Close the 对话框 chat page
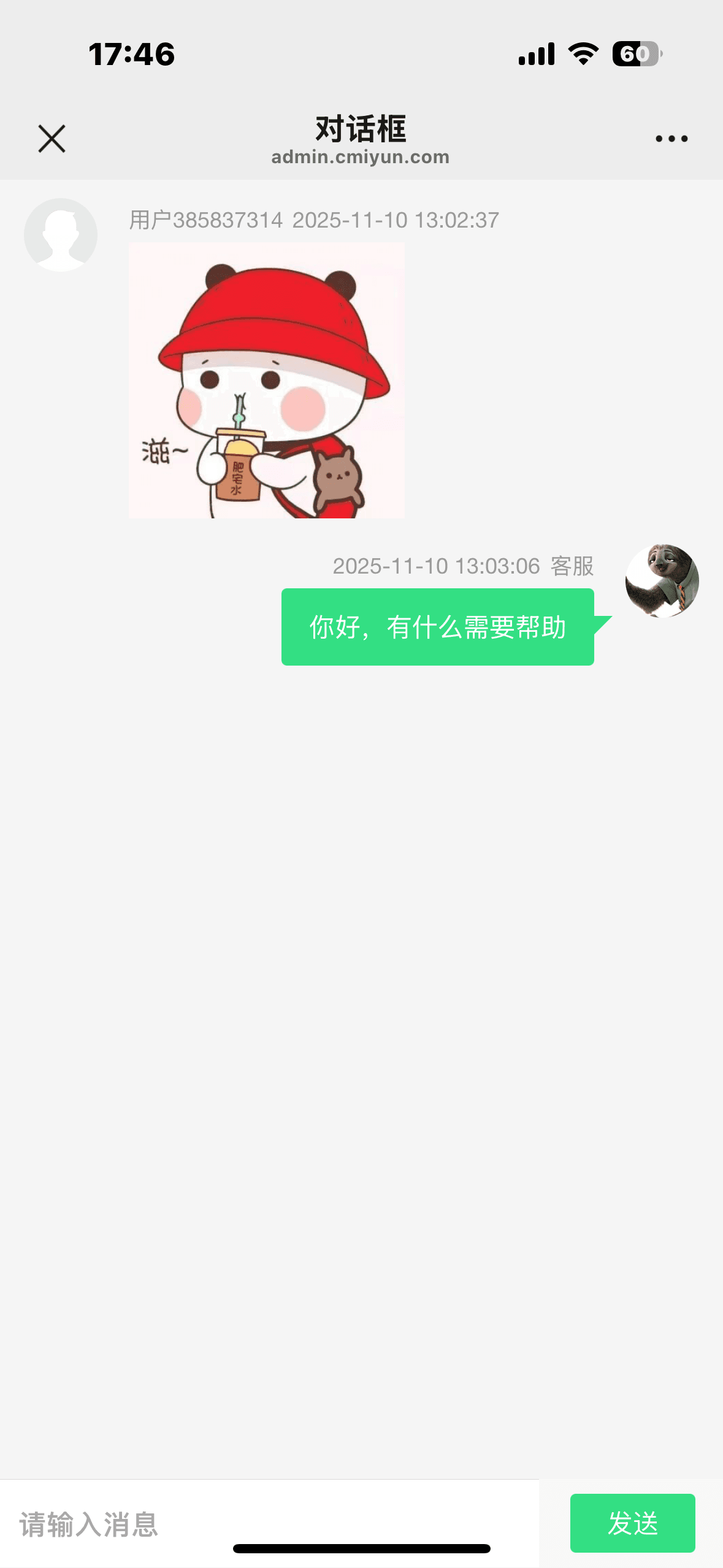Image resolution: width=723 pixels, height=1568 pixels. (52, 139)
